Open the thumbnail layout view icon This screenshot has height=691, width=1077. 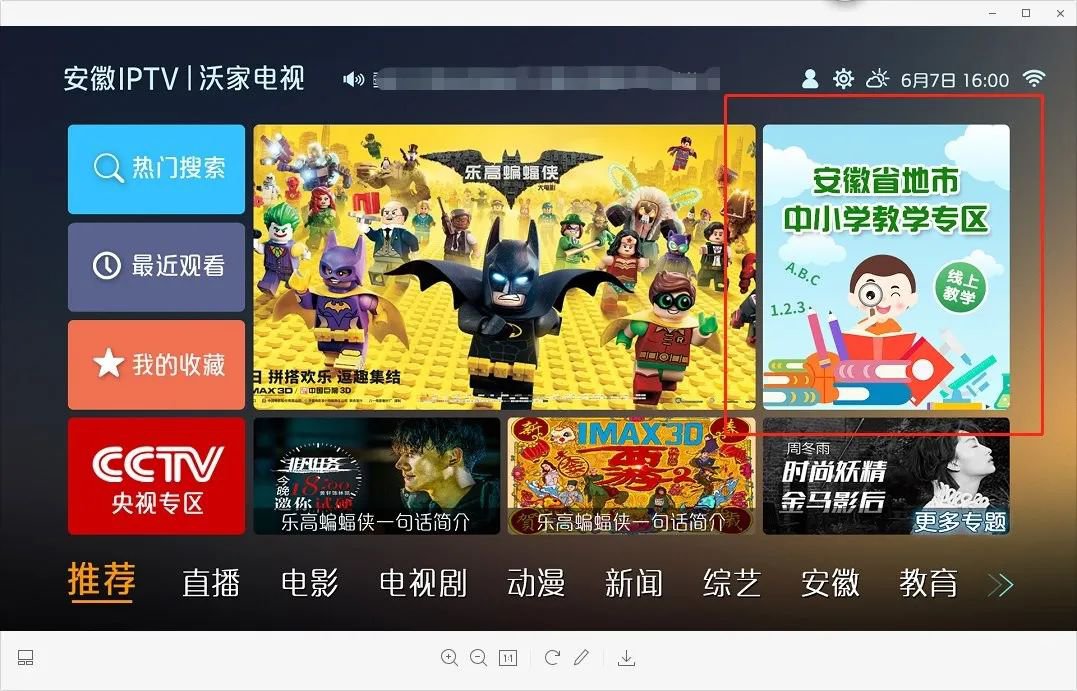click(26, 657)
